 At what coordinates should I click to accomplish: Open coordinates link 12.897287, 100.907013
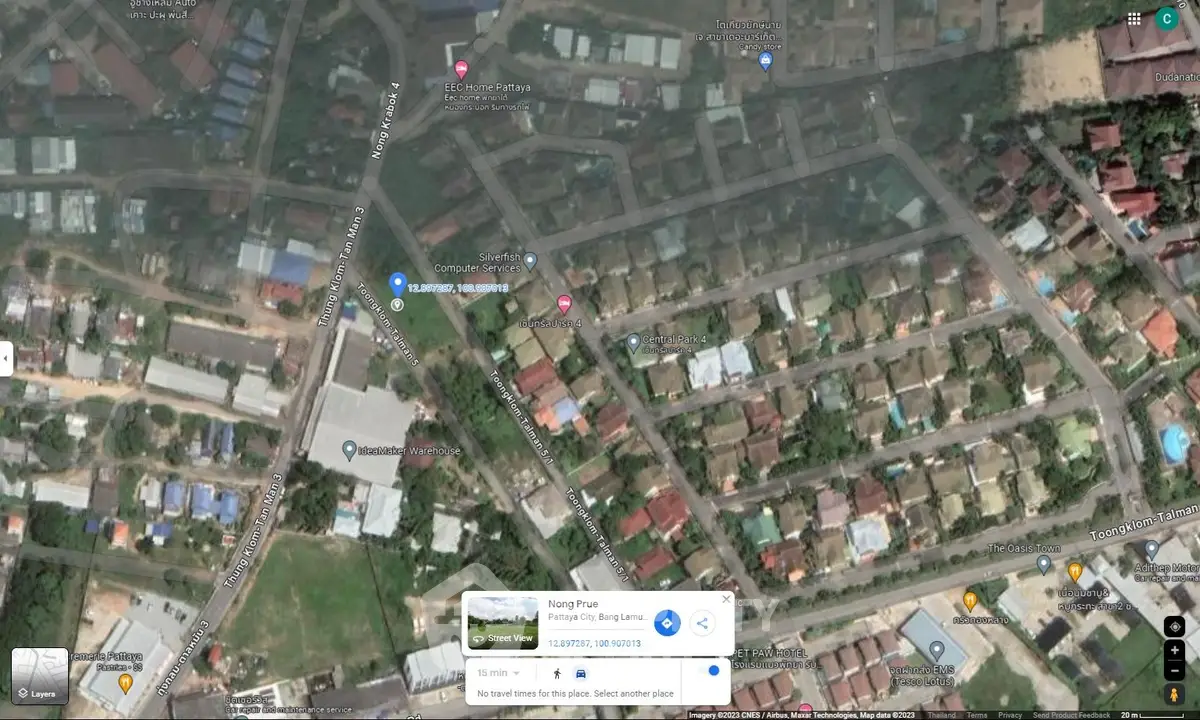tap(594, 643)
